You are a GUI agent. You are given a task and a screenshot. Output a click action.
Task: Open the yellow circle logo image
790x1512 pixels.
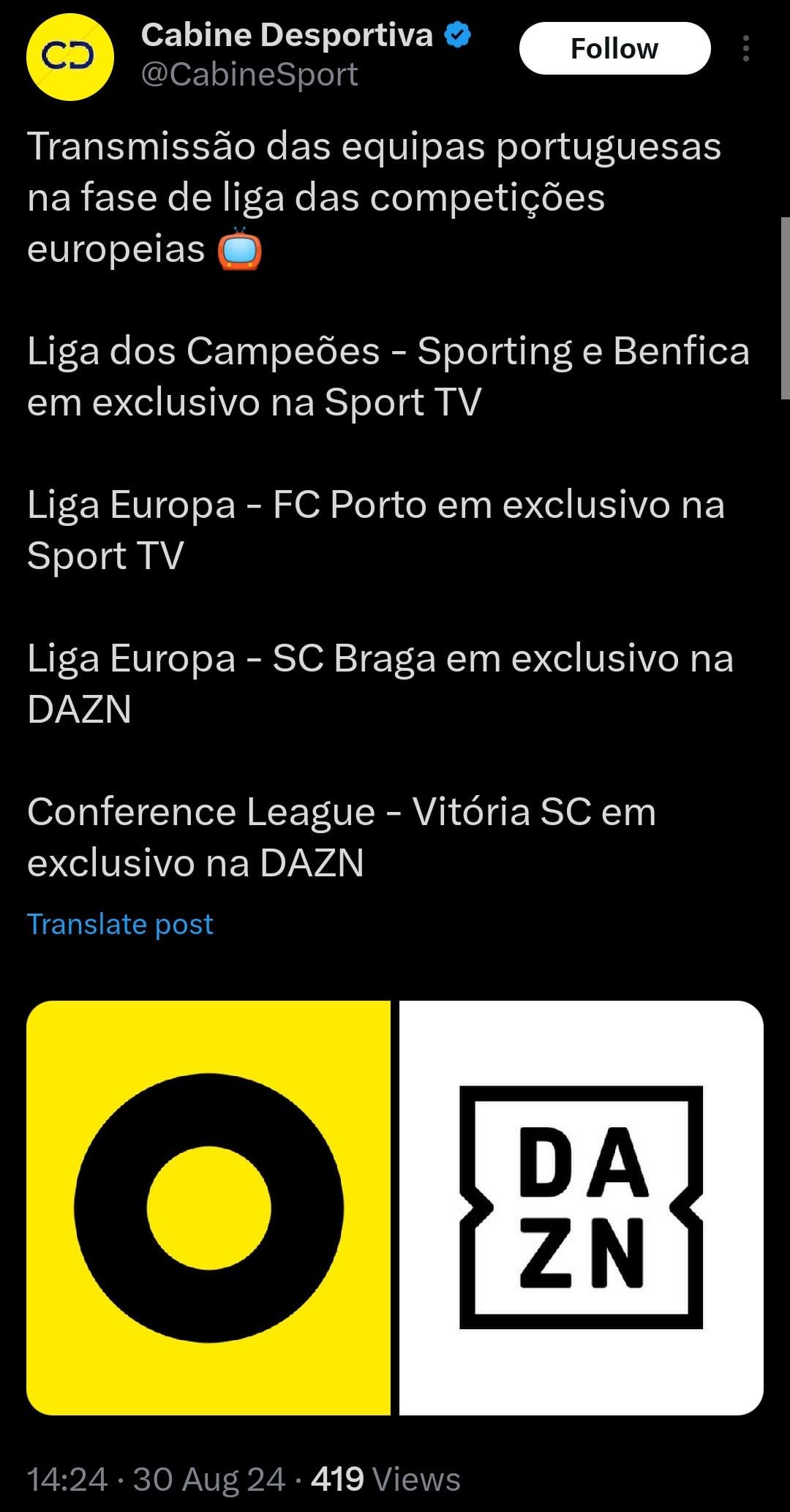[208, 1208]
